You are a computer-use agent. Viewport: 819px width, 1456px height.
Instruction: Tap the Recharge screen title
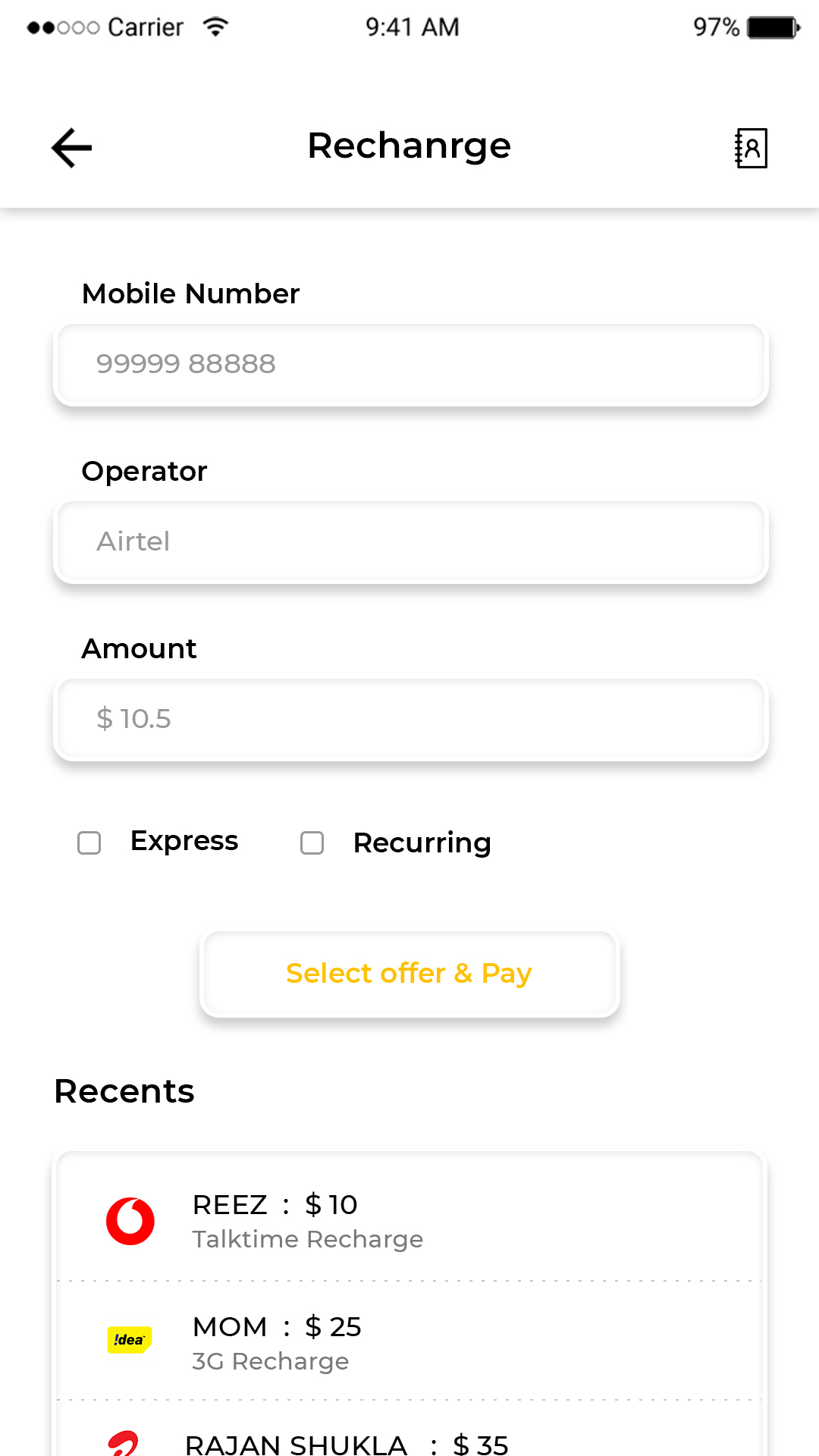coord(409,146)
